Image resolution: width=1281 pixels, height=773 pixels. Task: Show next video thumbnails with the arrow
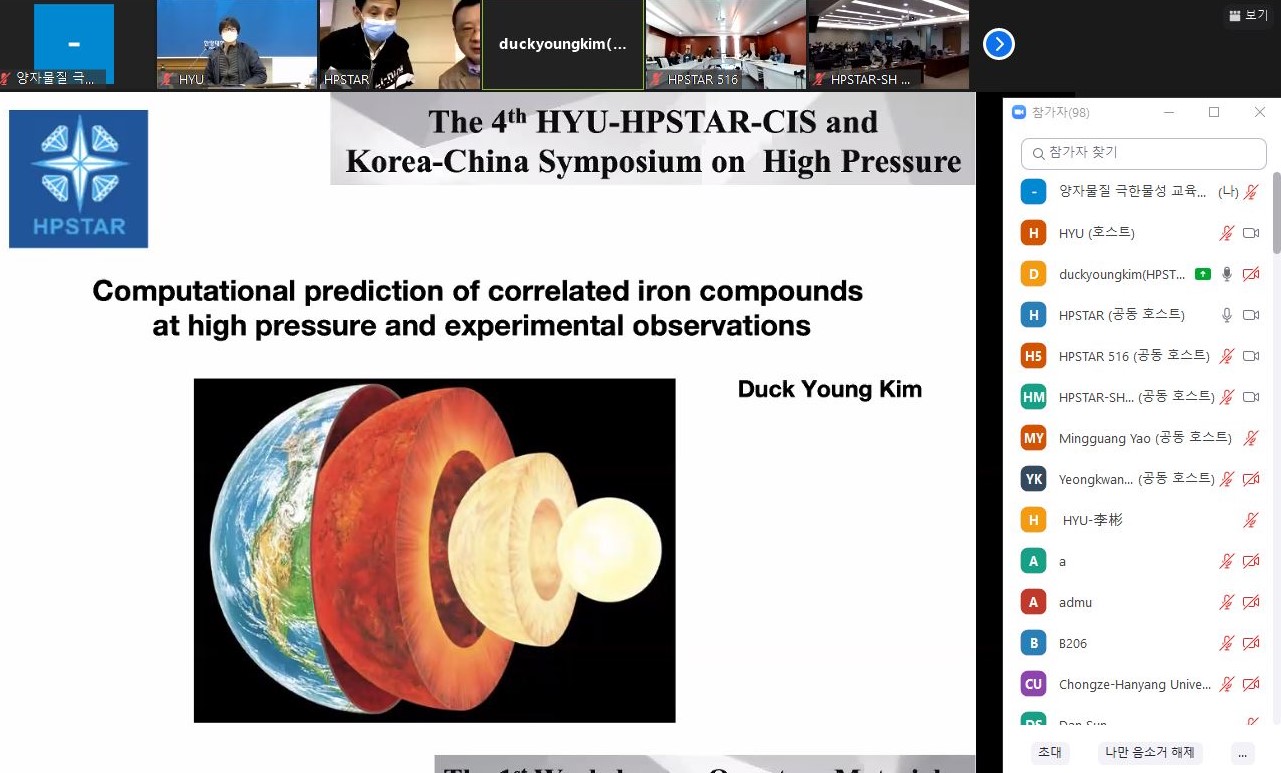click(999, 44)
